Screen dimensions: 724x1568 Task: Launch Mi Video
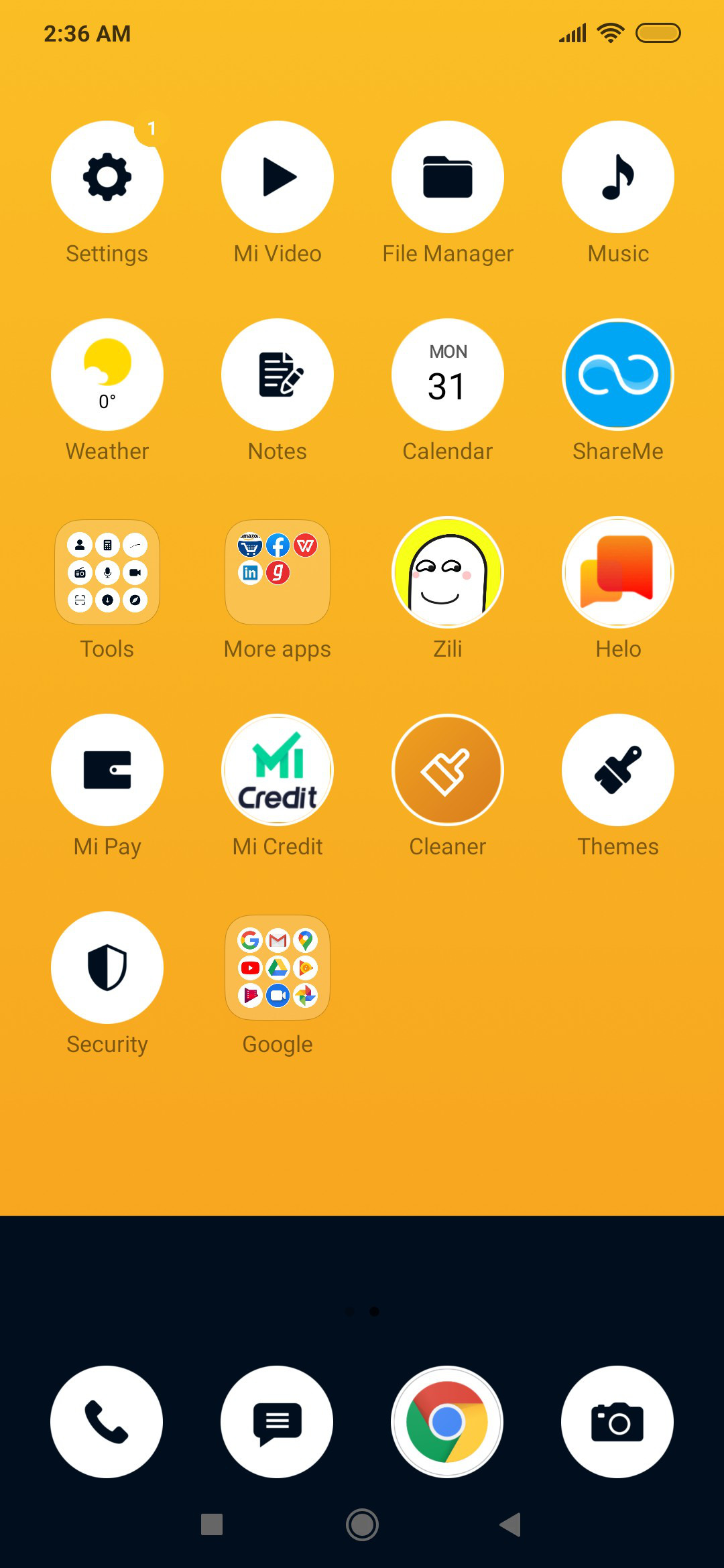(278, 177)
